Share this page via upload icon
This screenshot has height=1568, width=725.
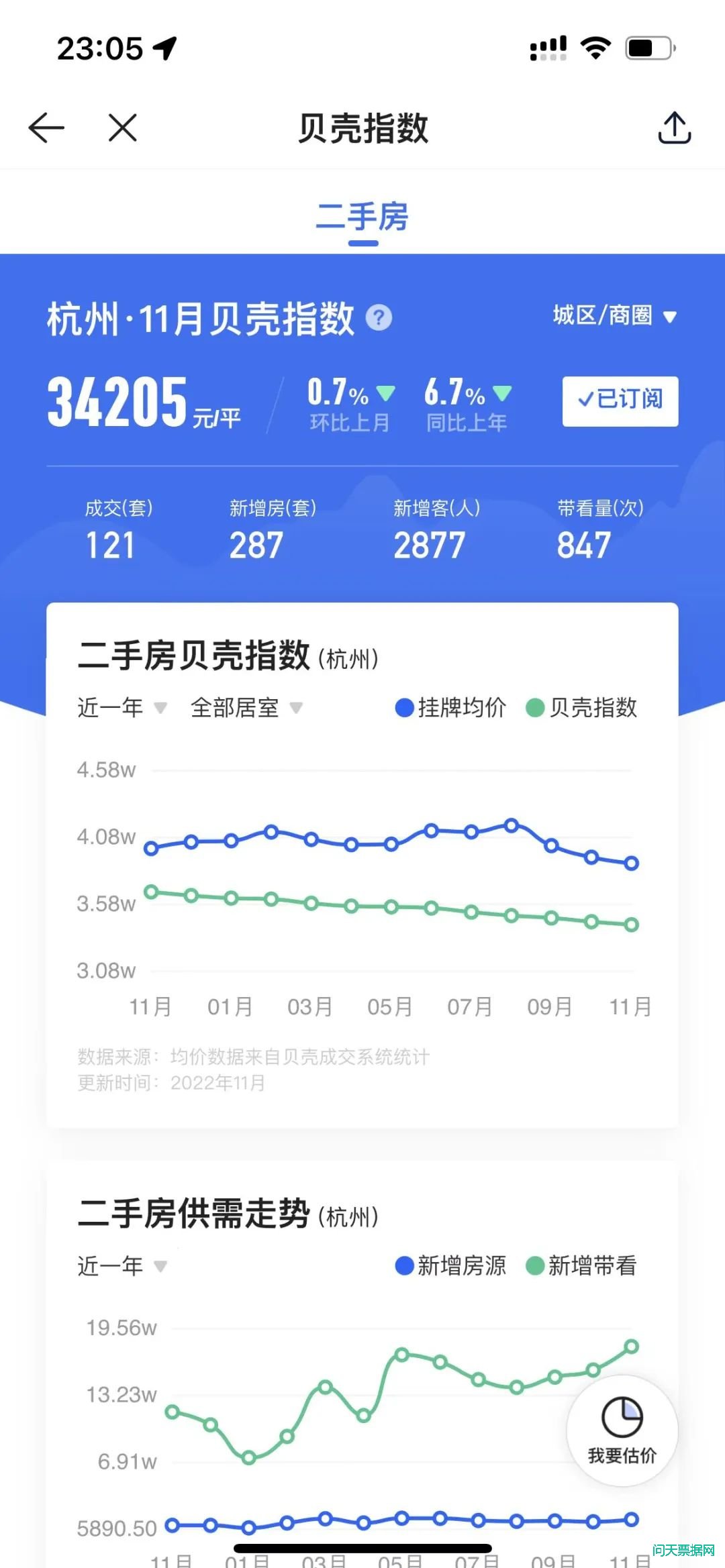674,127
